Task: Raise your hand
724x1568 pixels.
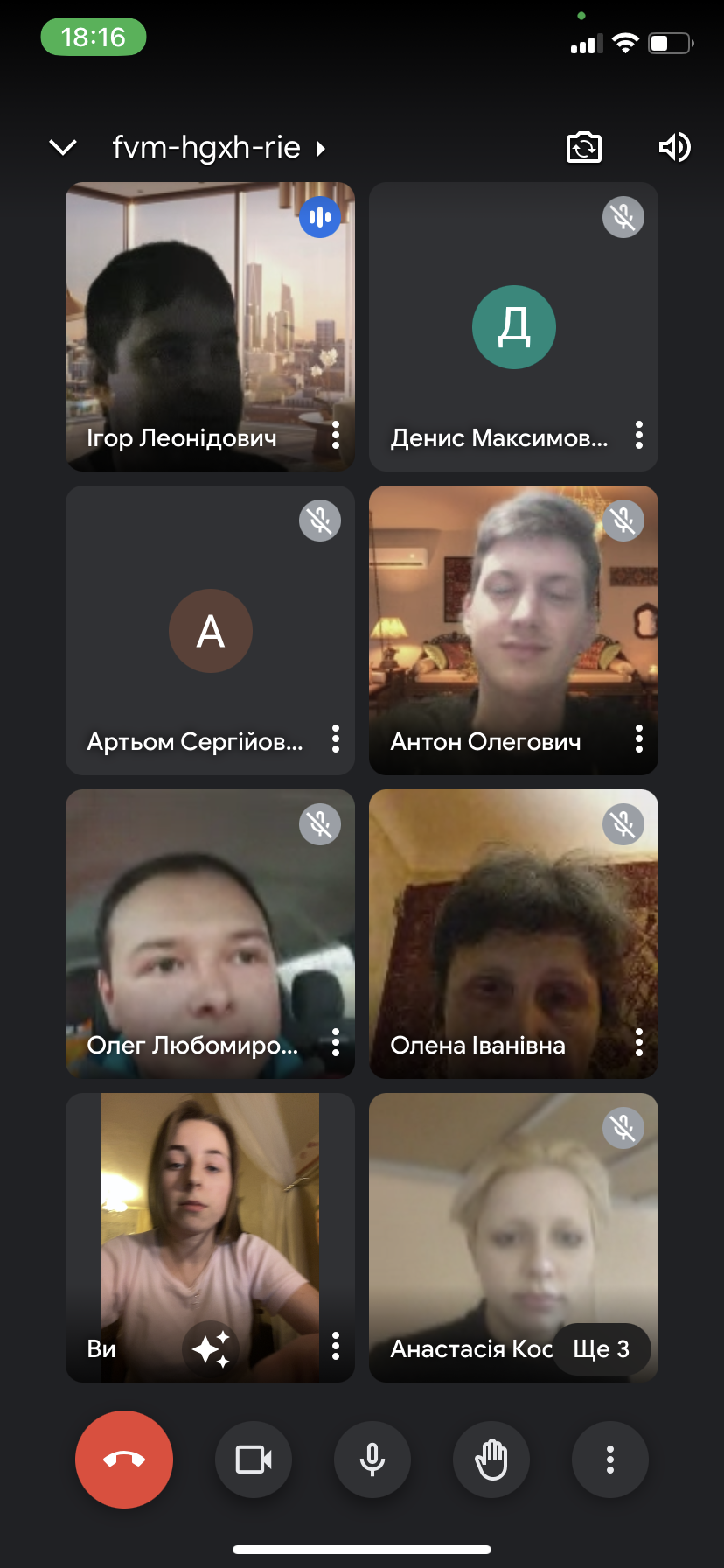Action: (x=491, y=1459)
